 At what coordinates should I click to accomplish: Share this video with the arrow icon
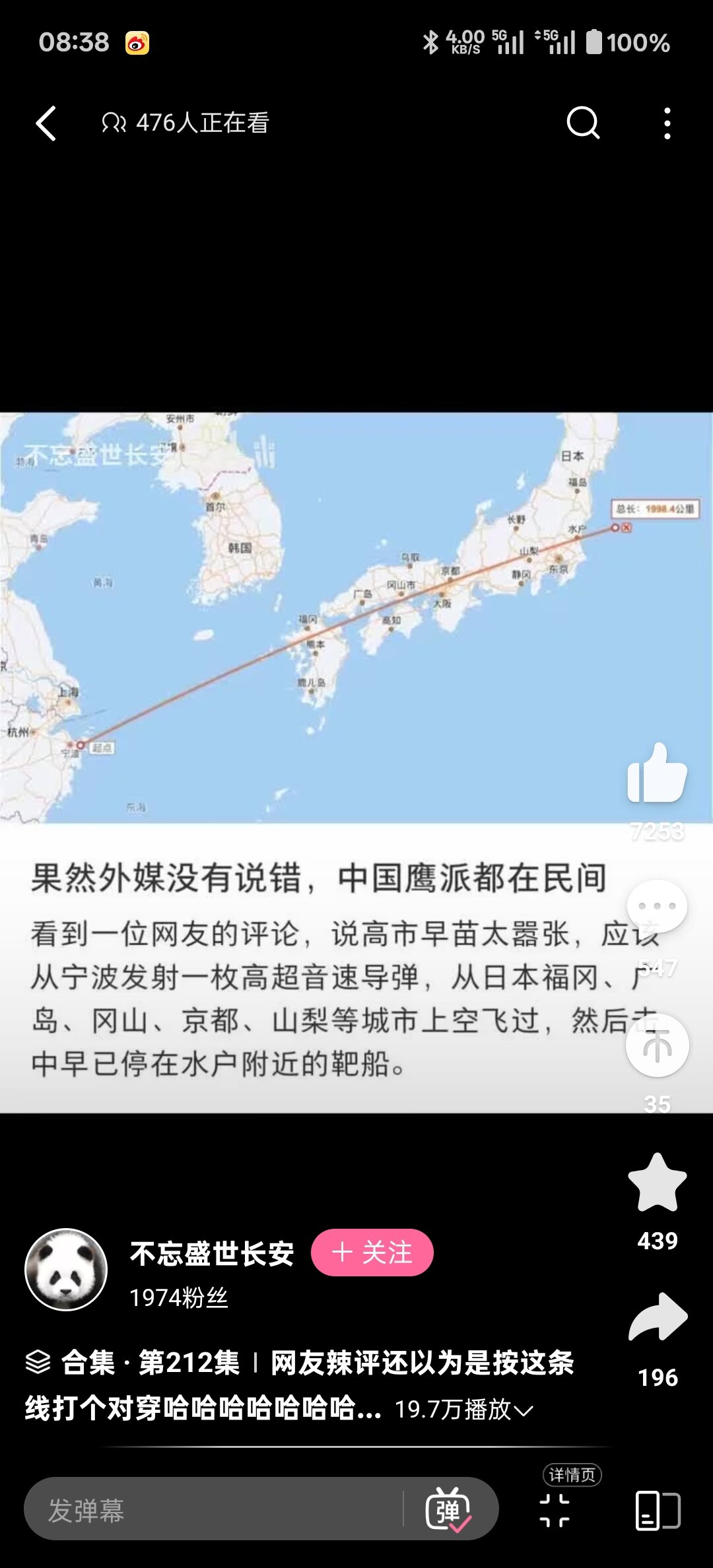pyautogui.click(x=658, y=1318)
